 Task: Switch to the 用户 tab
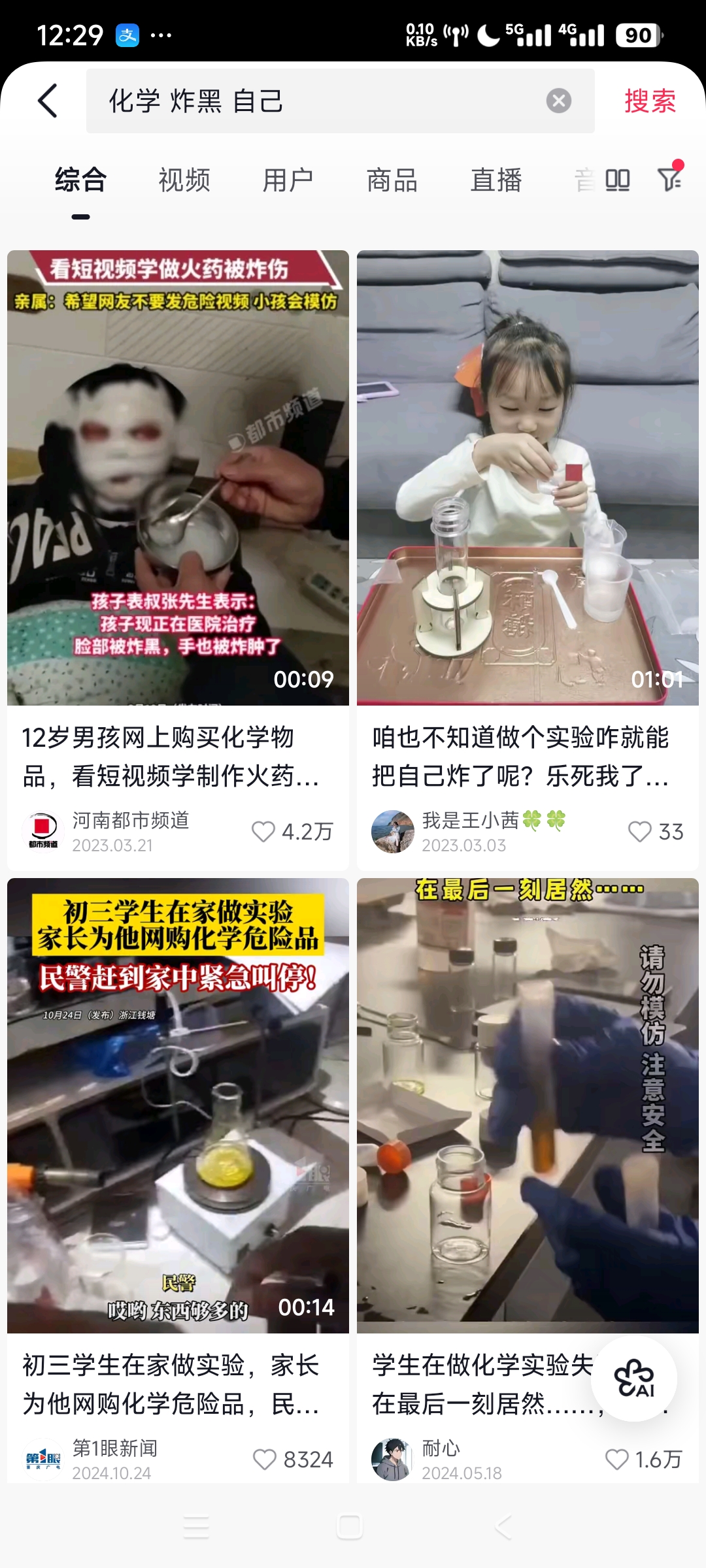point(288,180)
